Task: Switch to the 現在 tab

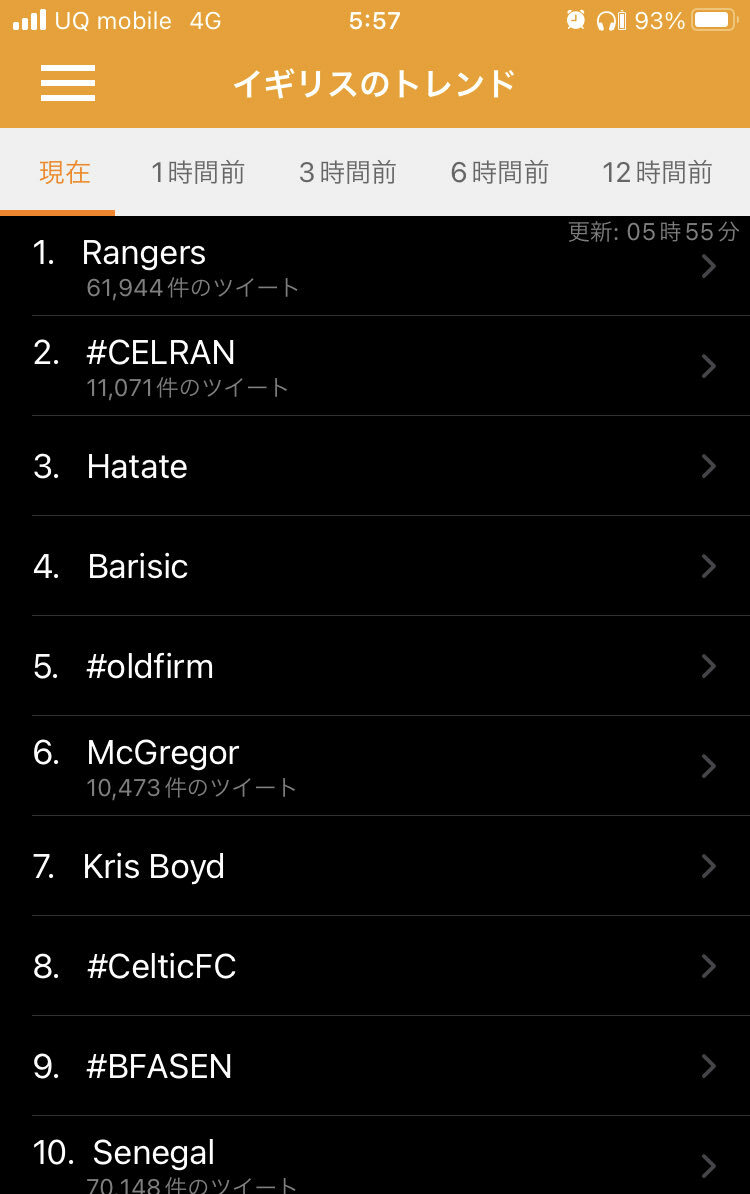Action: click(65, 172)
